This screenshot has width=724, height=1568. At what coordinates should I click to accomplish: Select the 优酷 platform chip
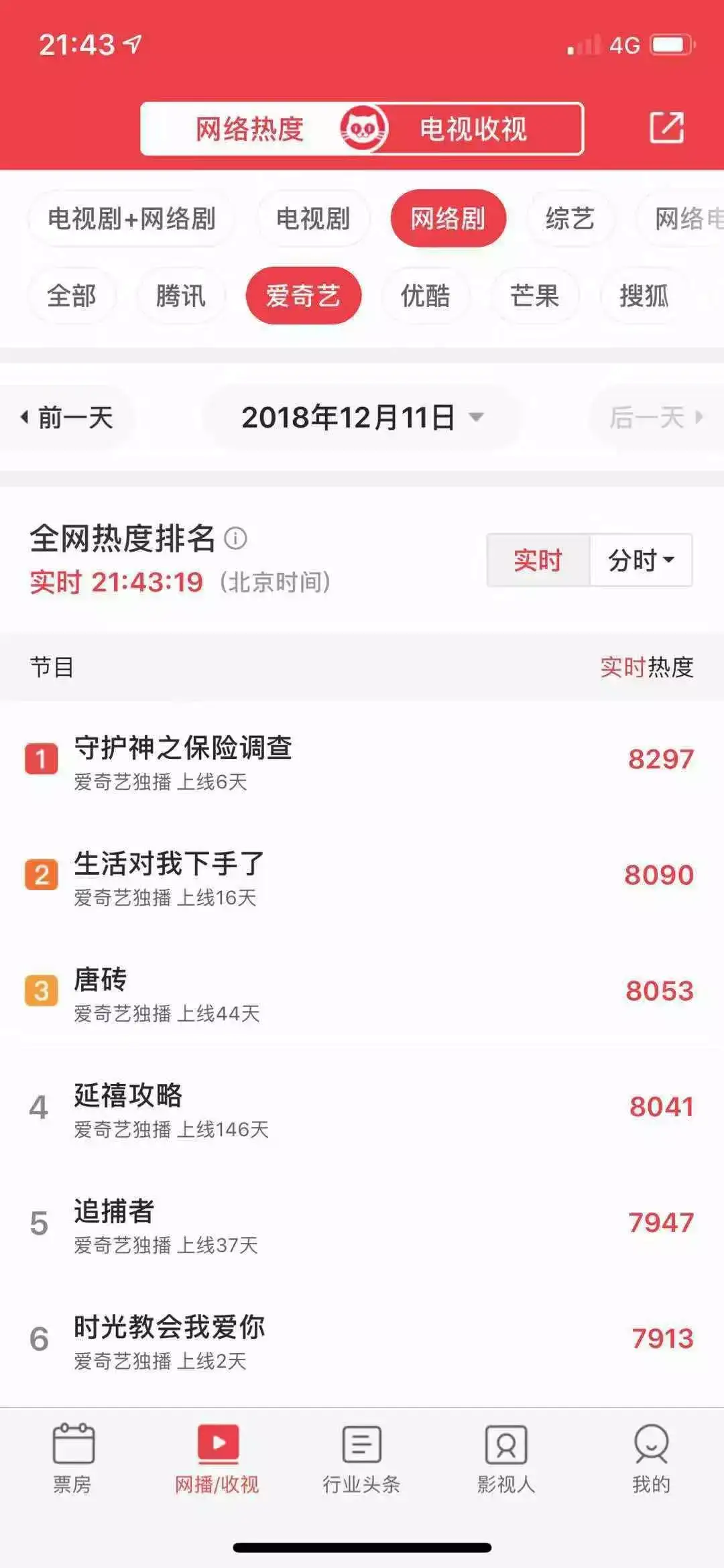[x=425, y=295]
